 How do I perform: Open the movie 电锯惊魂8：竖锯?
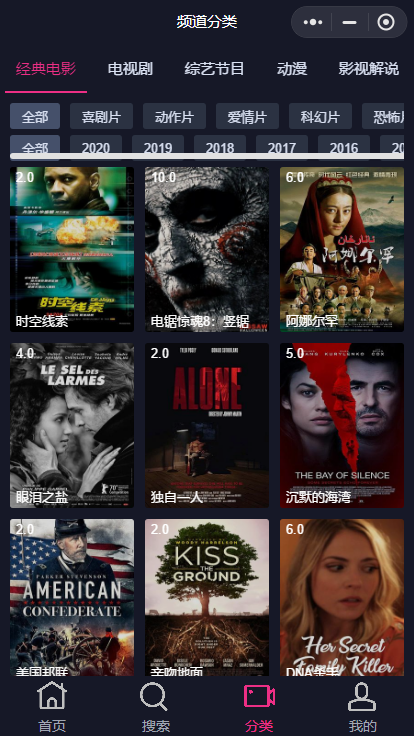point(207,249)
